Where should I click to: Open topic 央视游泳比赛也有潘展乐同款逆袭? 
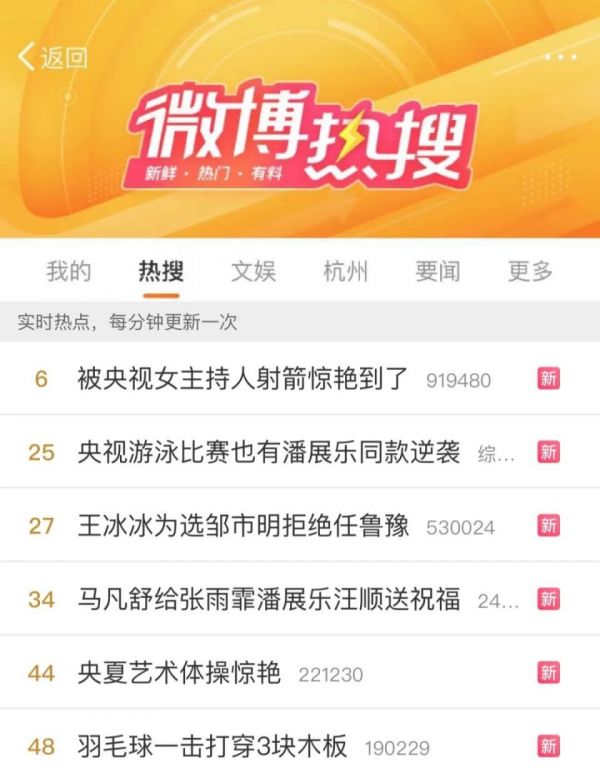[268, 452]
